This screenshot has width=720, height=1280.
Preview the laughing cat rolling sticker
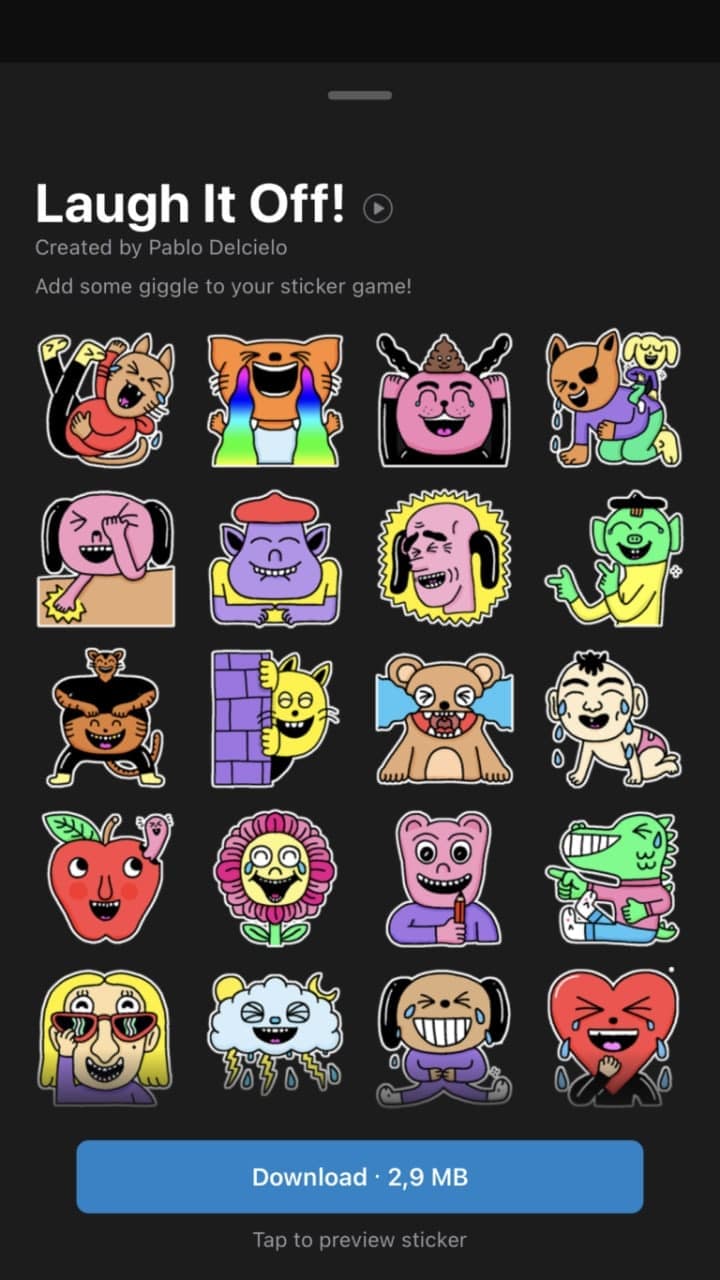point(106,400)
